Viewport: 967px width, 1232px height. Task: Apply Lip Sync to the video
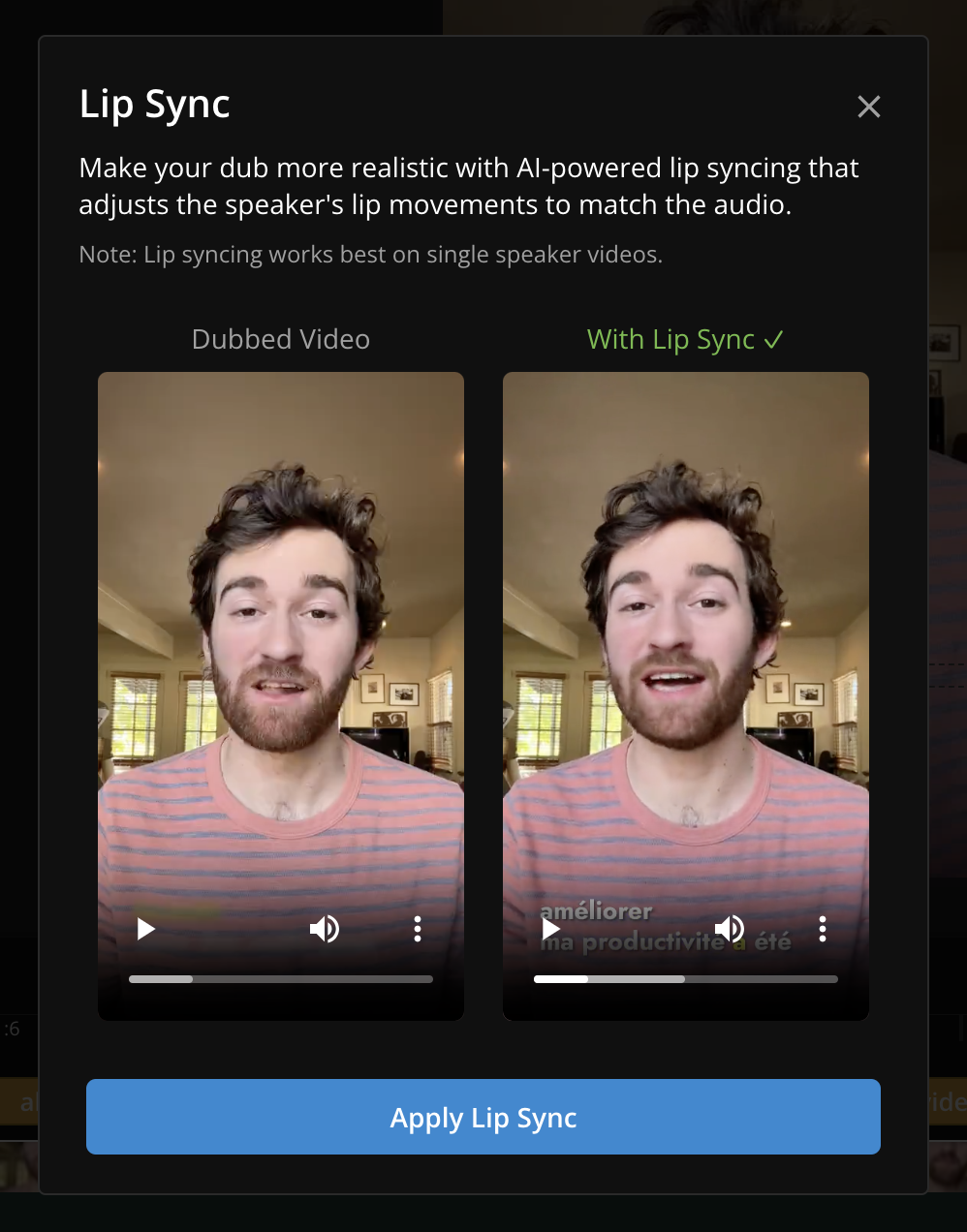click(483, 1117)
